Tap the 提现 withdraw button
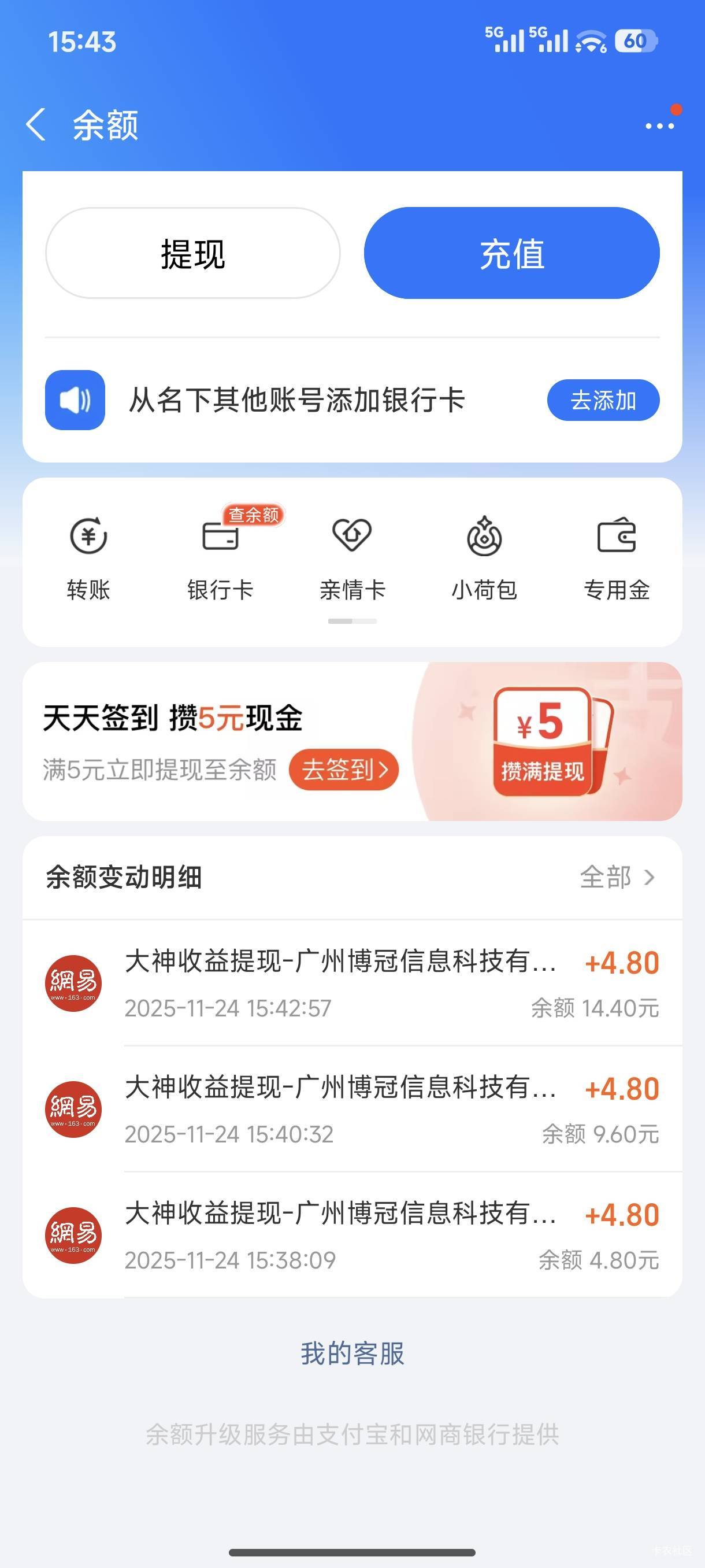Screen dimensions: 705x1568 pyautogui.click(x=193, y=253)
